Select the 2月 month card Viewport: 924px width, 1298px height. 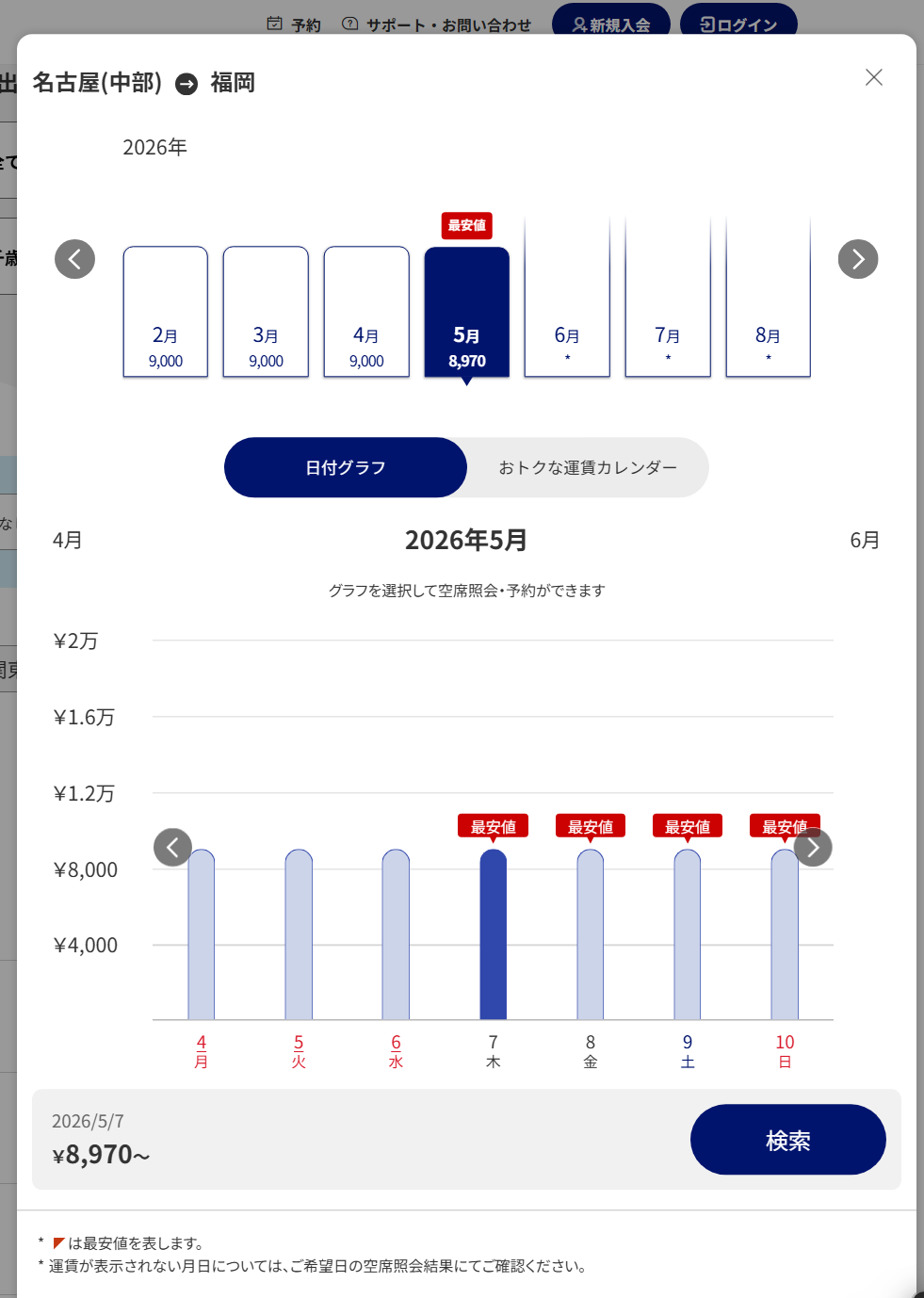point(166,312)
